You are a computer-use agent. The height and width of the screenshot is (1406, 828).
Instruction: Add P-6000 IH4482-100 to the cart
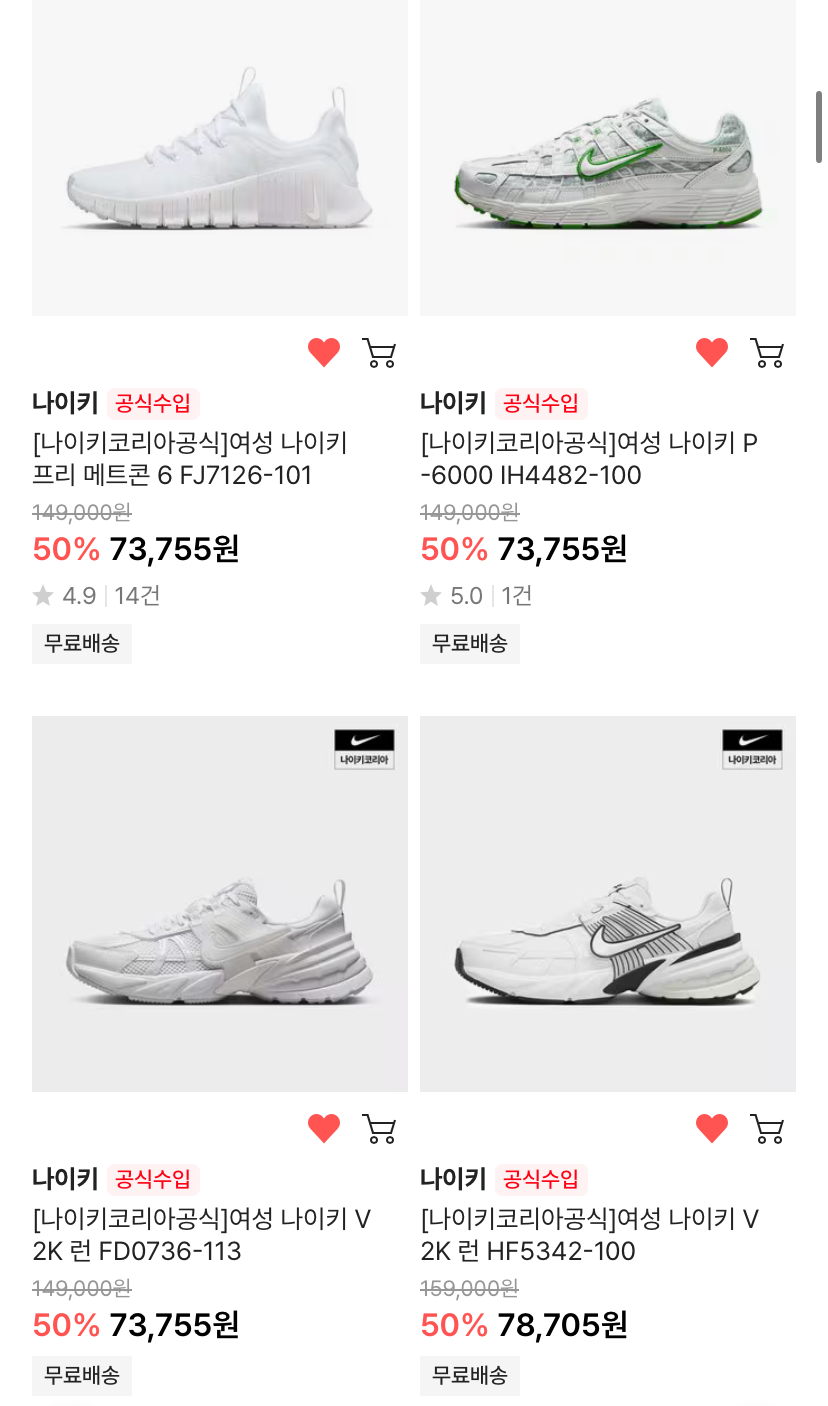[x=767, y=353]
